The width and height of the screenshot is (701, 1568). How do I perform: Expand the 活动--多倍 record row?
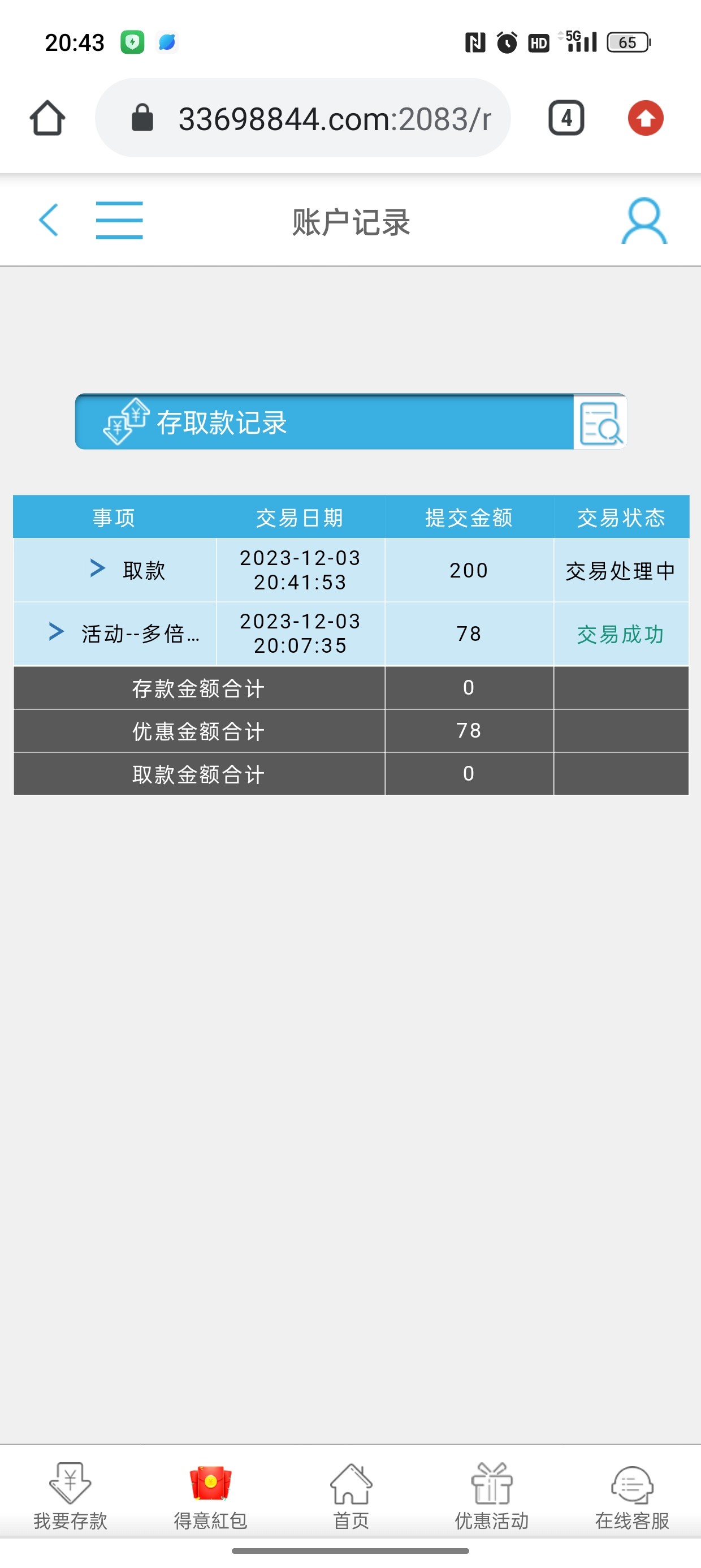pyautogui.click(x=56, y=632)
